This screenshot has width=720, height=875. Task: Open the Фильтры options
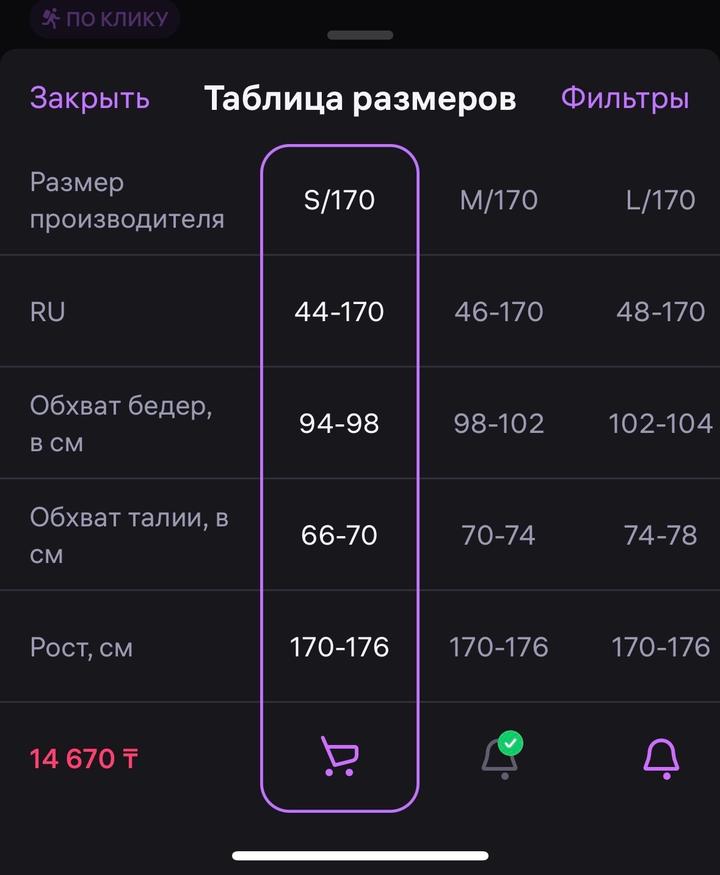624,98
